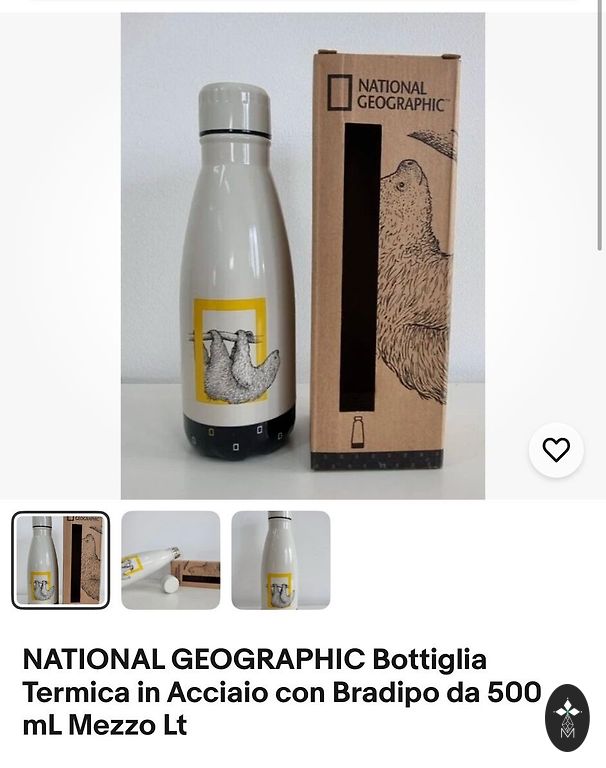Open the main product photo full screen
Screen dimensions: 606x768
pyautogui.click(x=302, y=255)
